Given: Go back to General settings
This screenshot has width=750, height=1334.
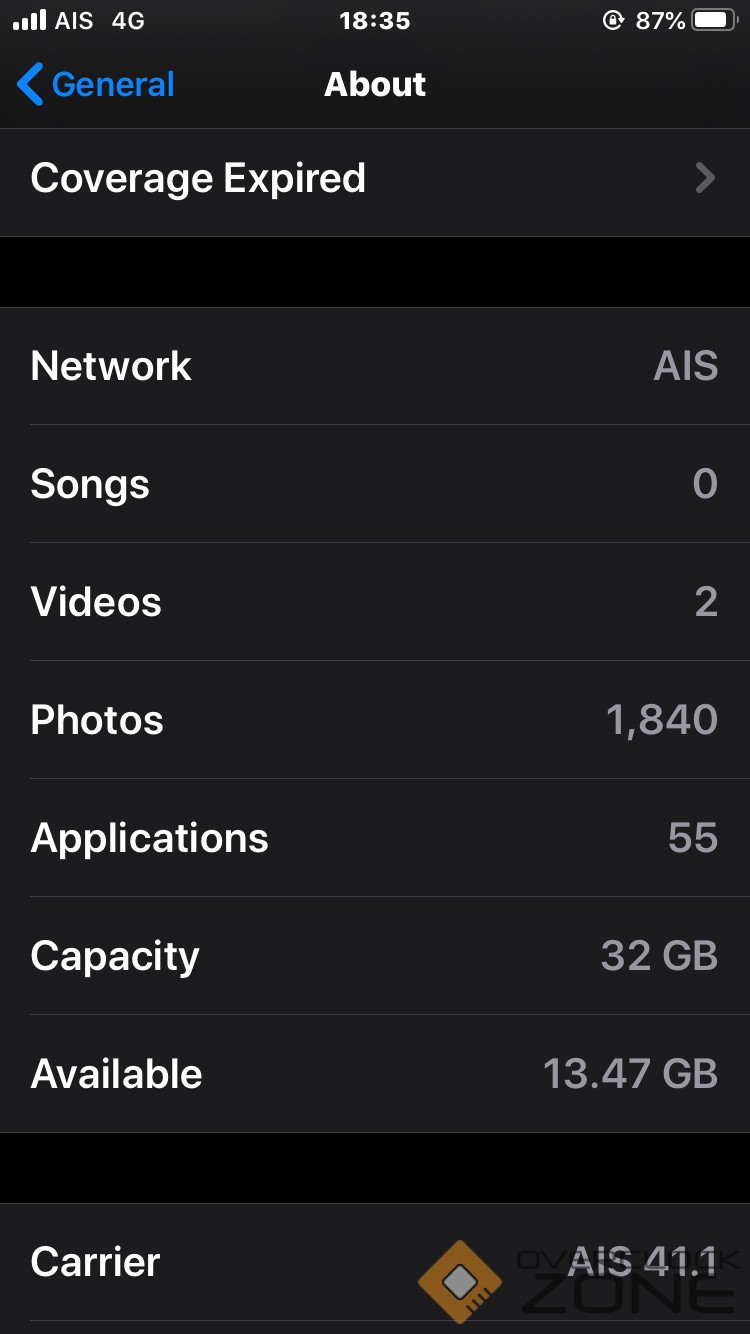Looking at the screenshot, I should coord(96,85).
